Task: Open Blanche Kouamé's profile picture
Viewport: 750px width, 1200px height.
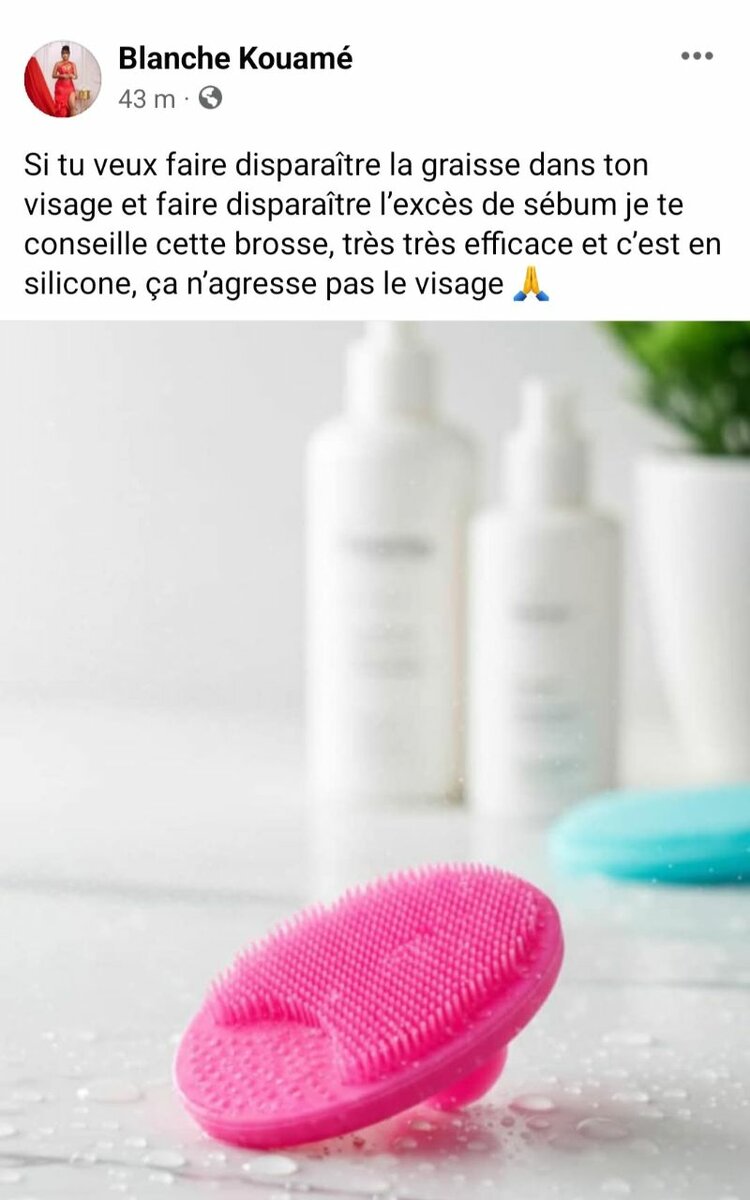Action: [x=62, y=79]
